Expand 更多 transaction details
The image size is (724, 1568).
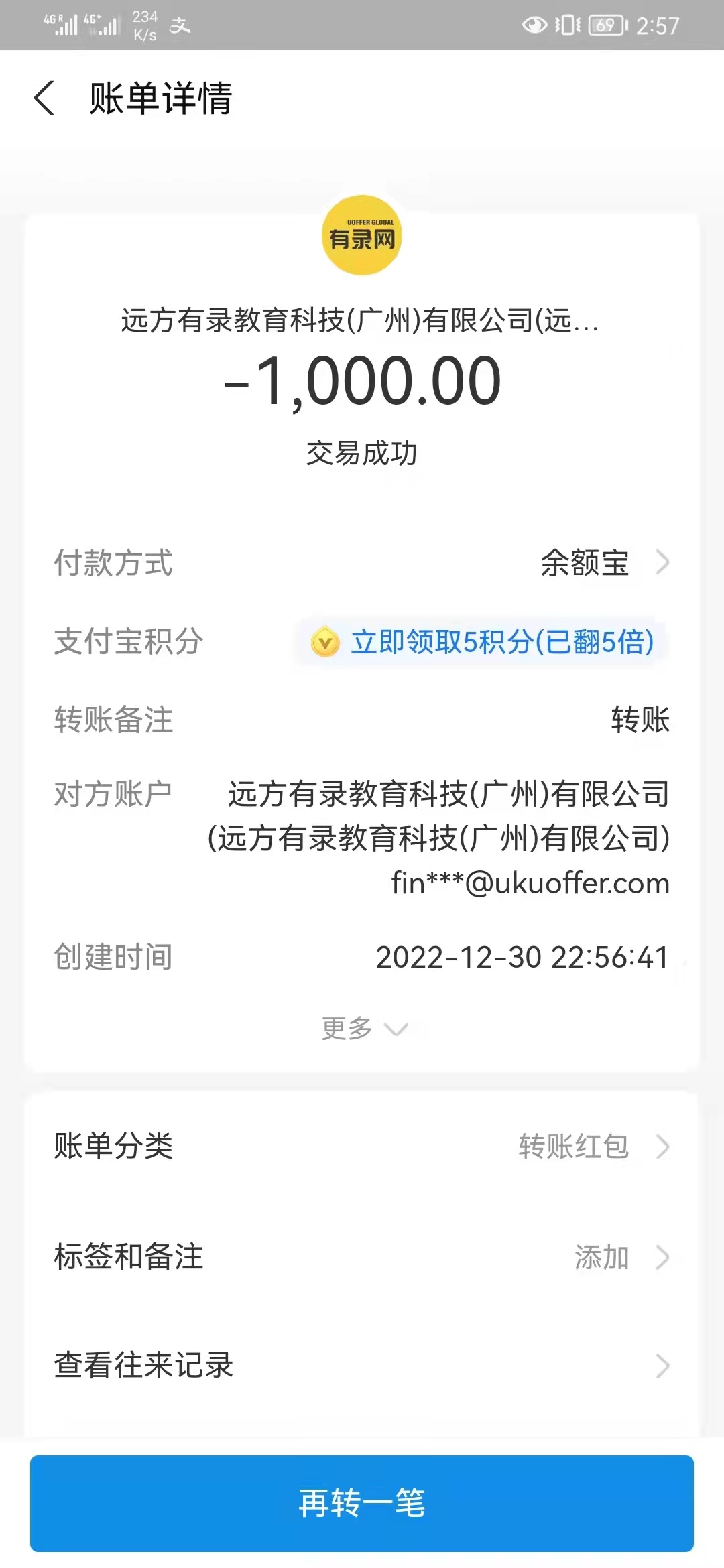click(x=363, y=1028)
